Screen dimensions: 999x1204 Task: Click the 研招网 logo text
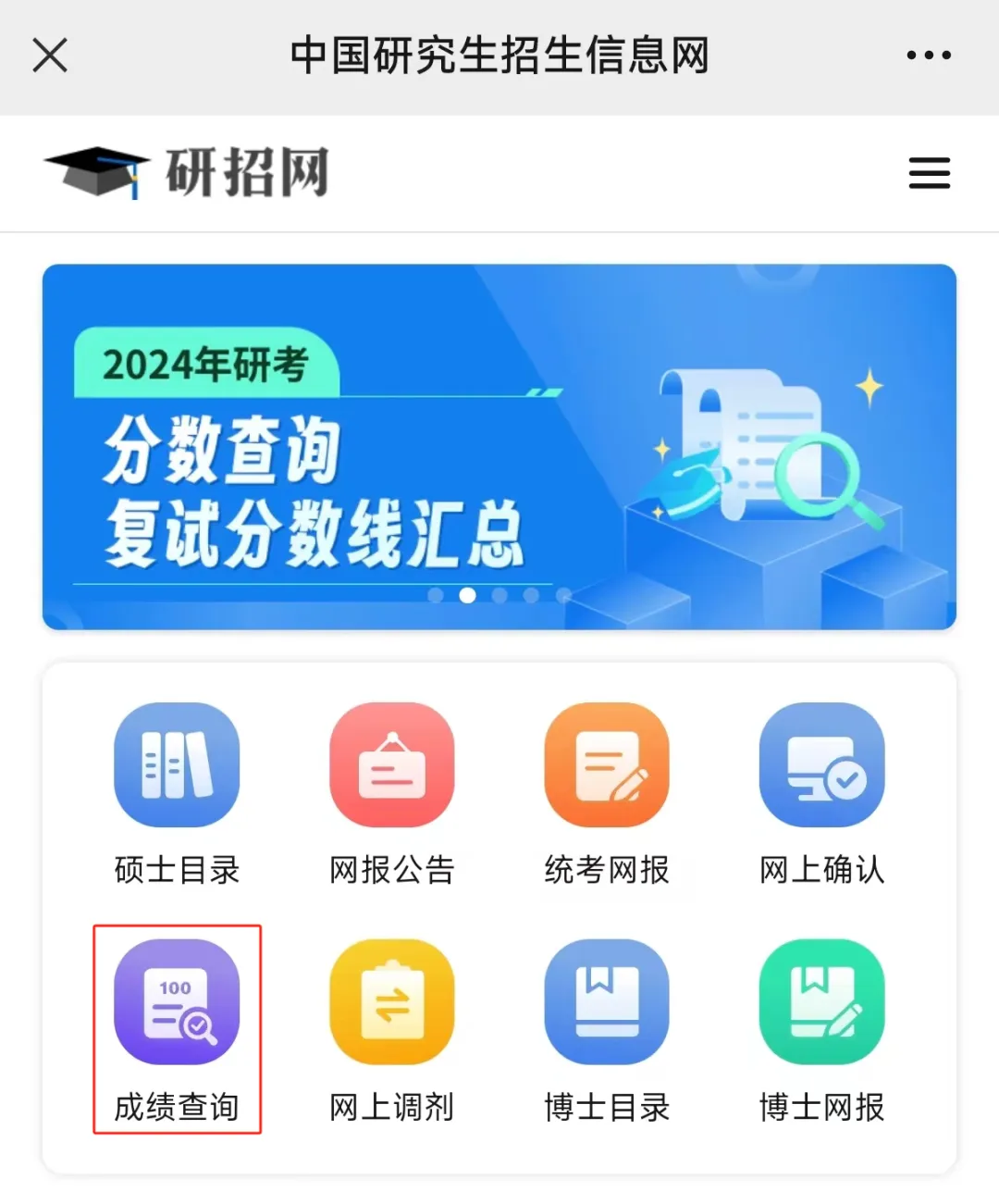point(246,172)
